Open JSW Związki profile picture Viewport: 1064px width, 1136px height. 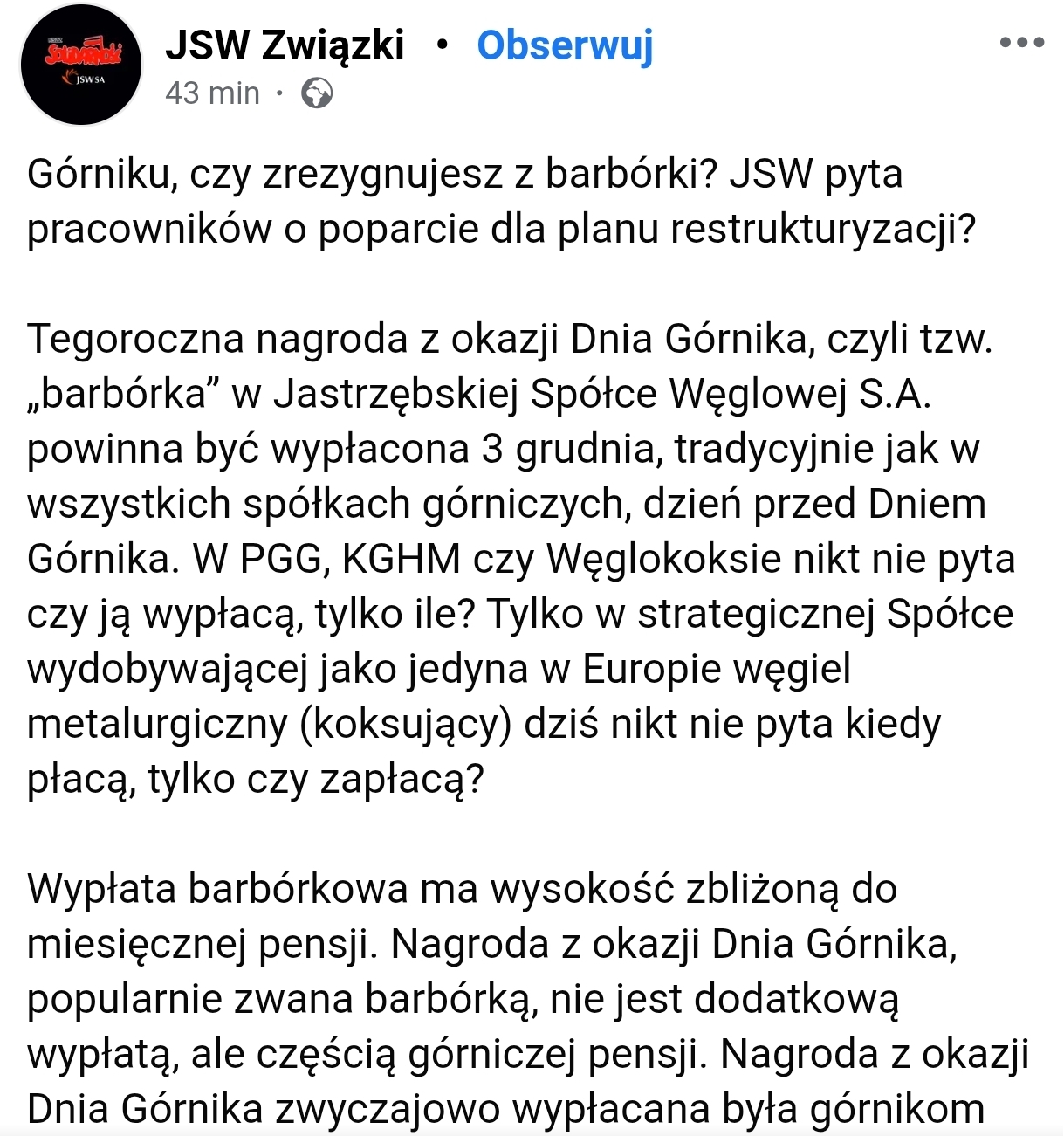(x=81, y=64)
